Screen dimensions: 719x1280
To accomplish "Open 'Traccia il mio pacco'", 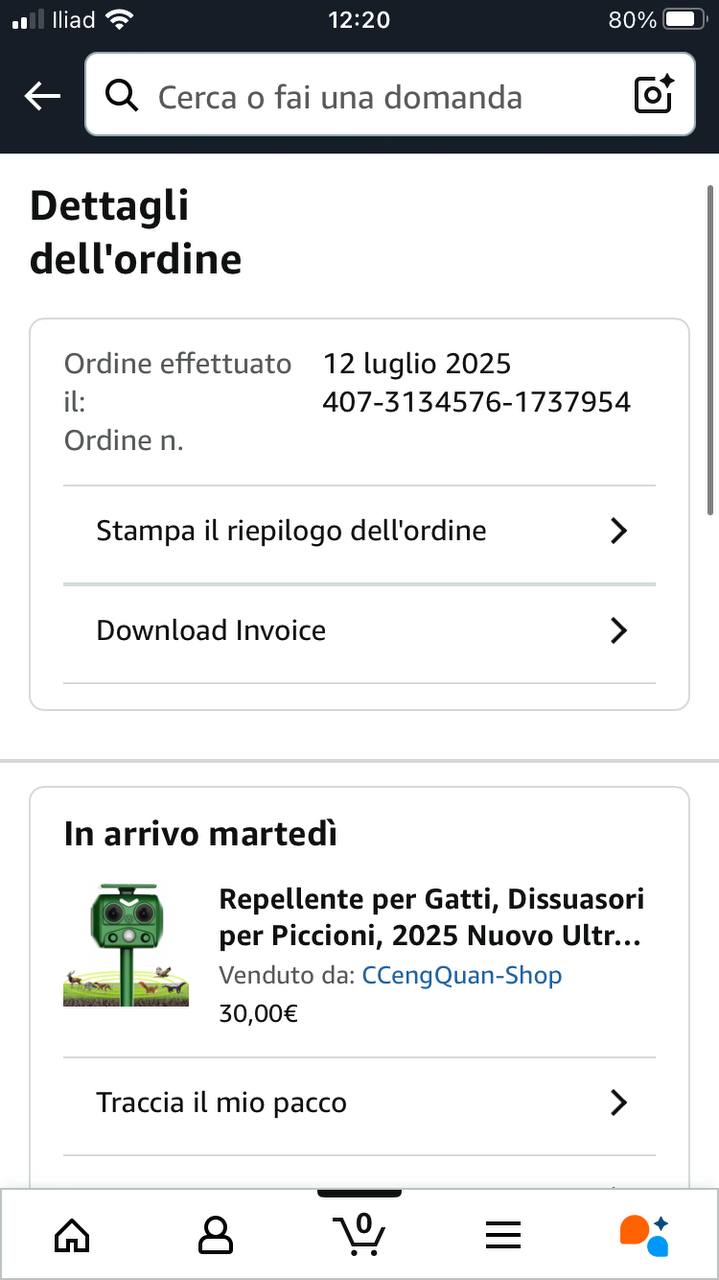I will click(360, 1103).
